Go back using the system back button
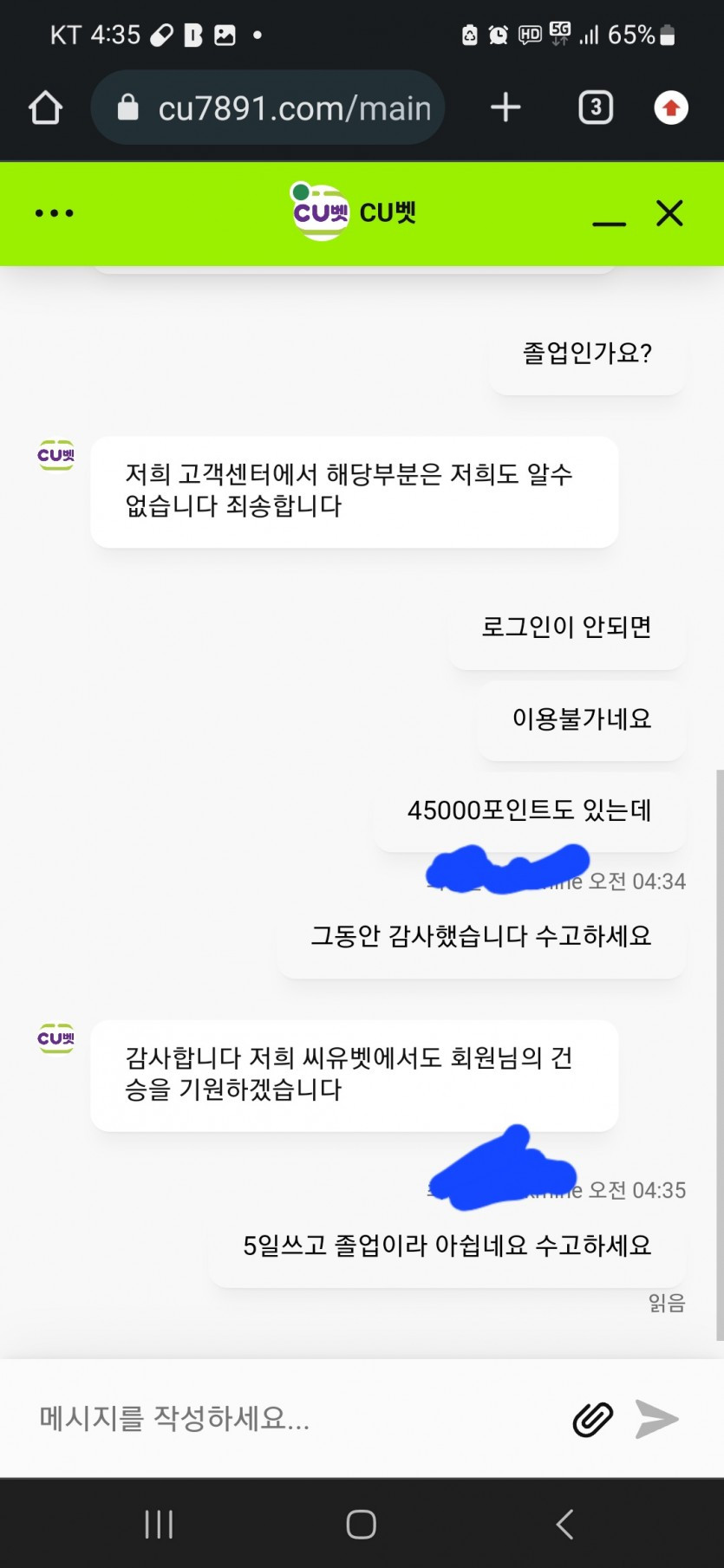Image resolution: width=724 pixels, height=1568 pixels. [x=564, y=1524]
